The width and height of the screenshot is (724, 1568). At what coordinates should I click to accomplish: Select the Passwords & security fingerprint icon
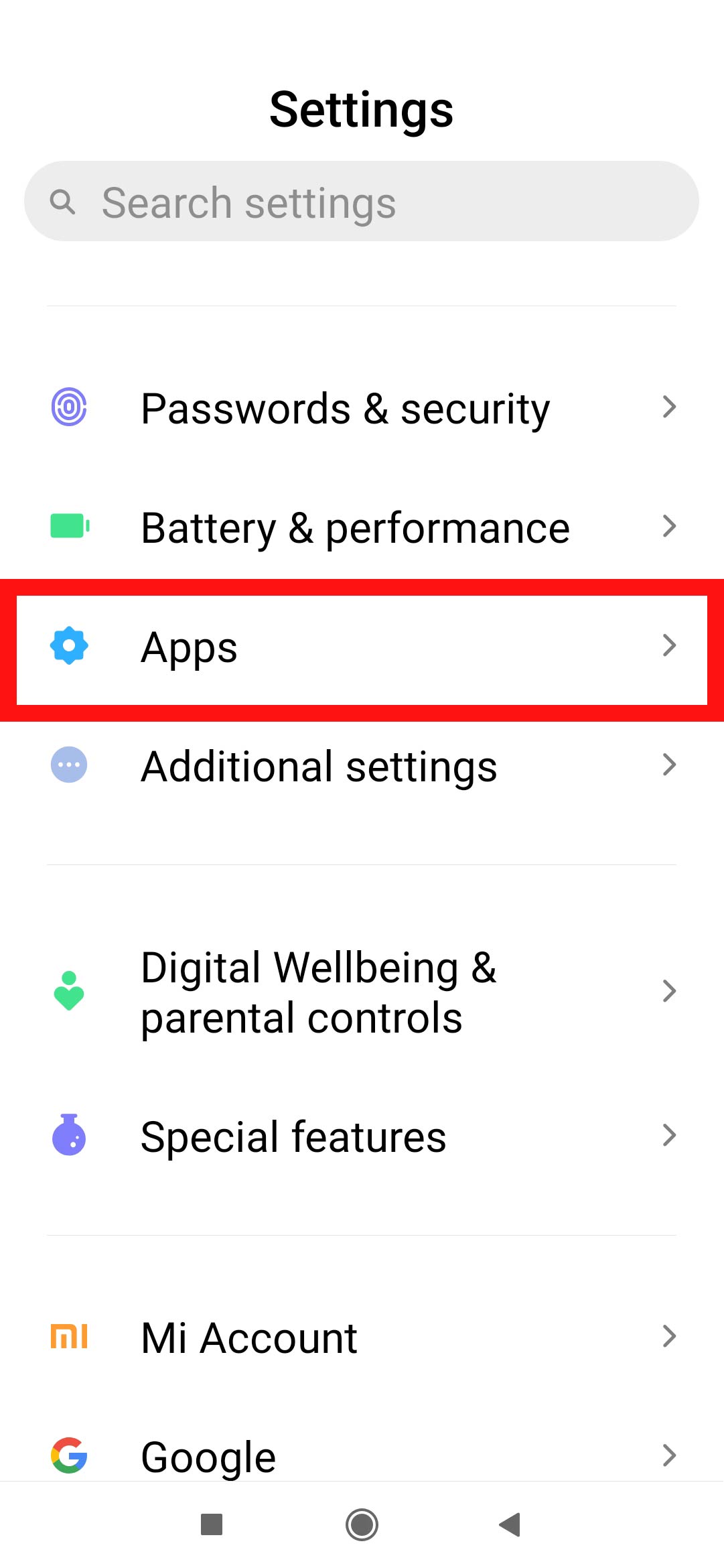69,407
